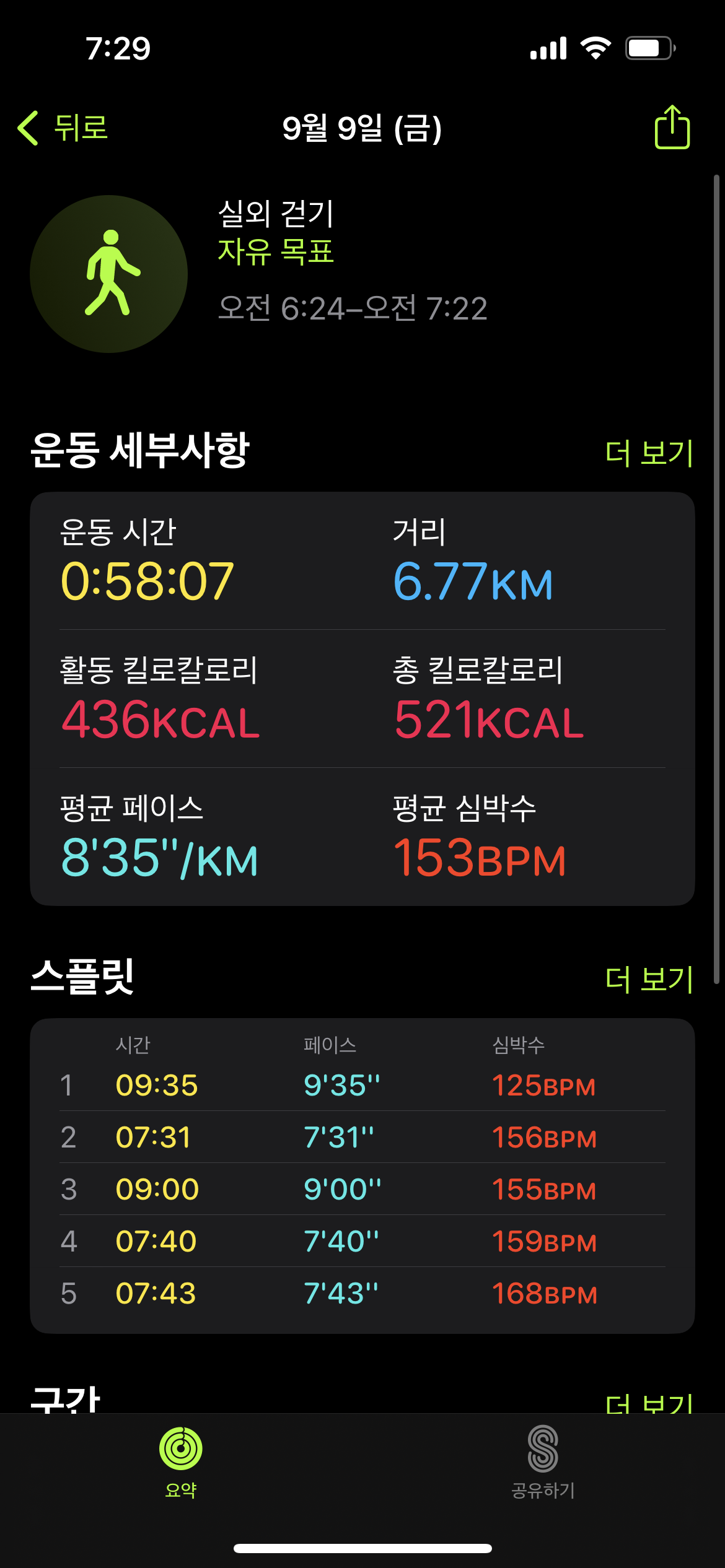Open 더 보기 next to 스플릿

pyautogui.click(x=648, y=979)
